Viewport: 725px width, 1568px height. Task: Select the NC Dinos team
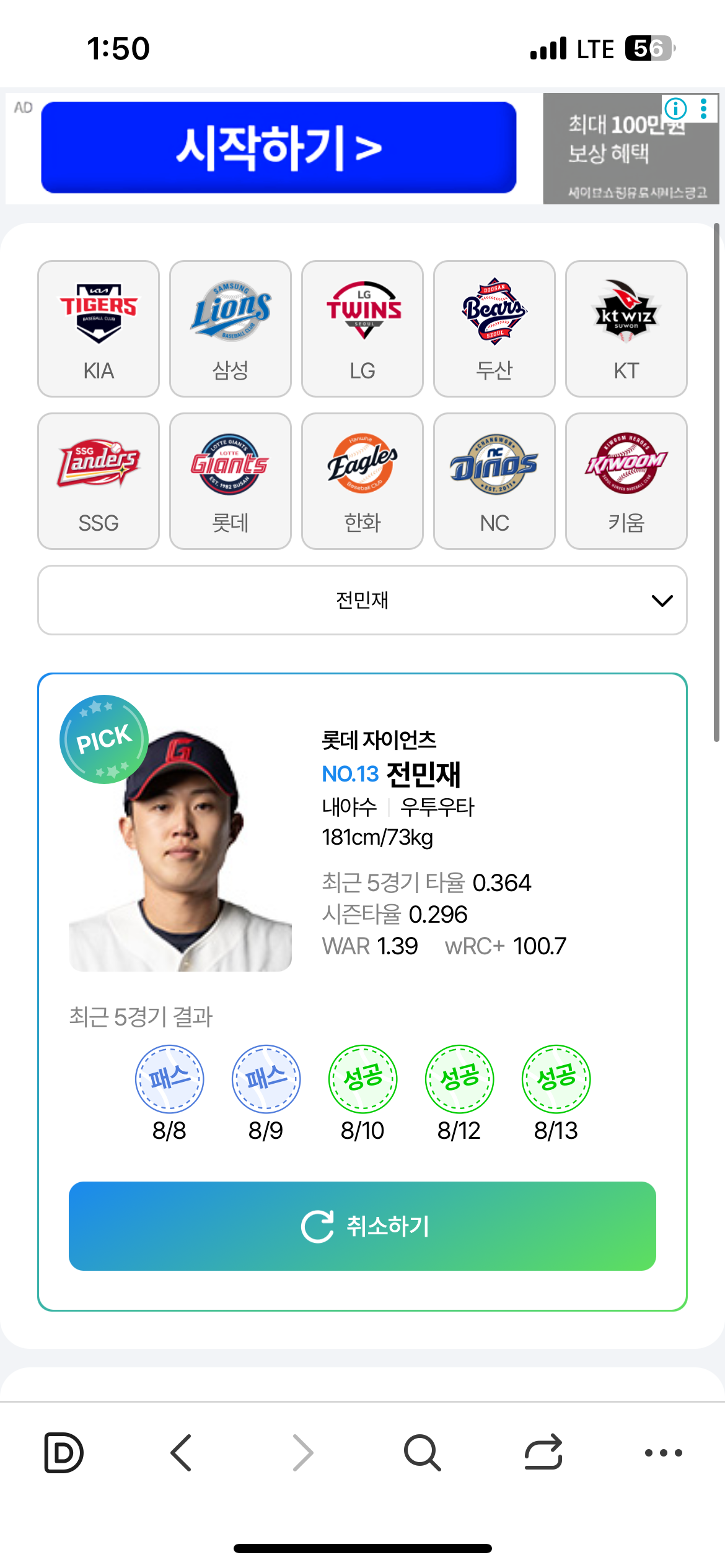(494, 481)
